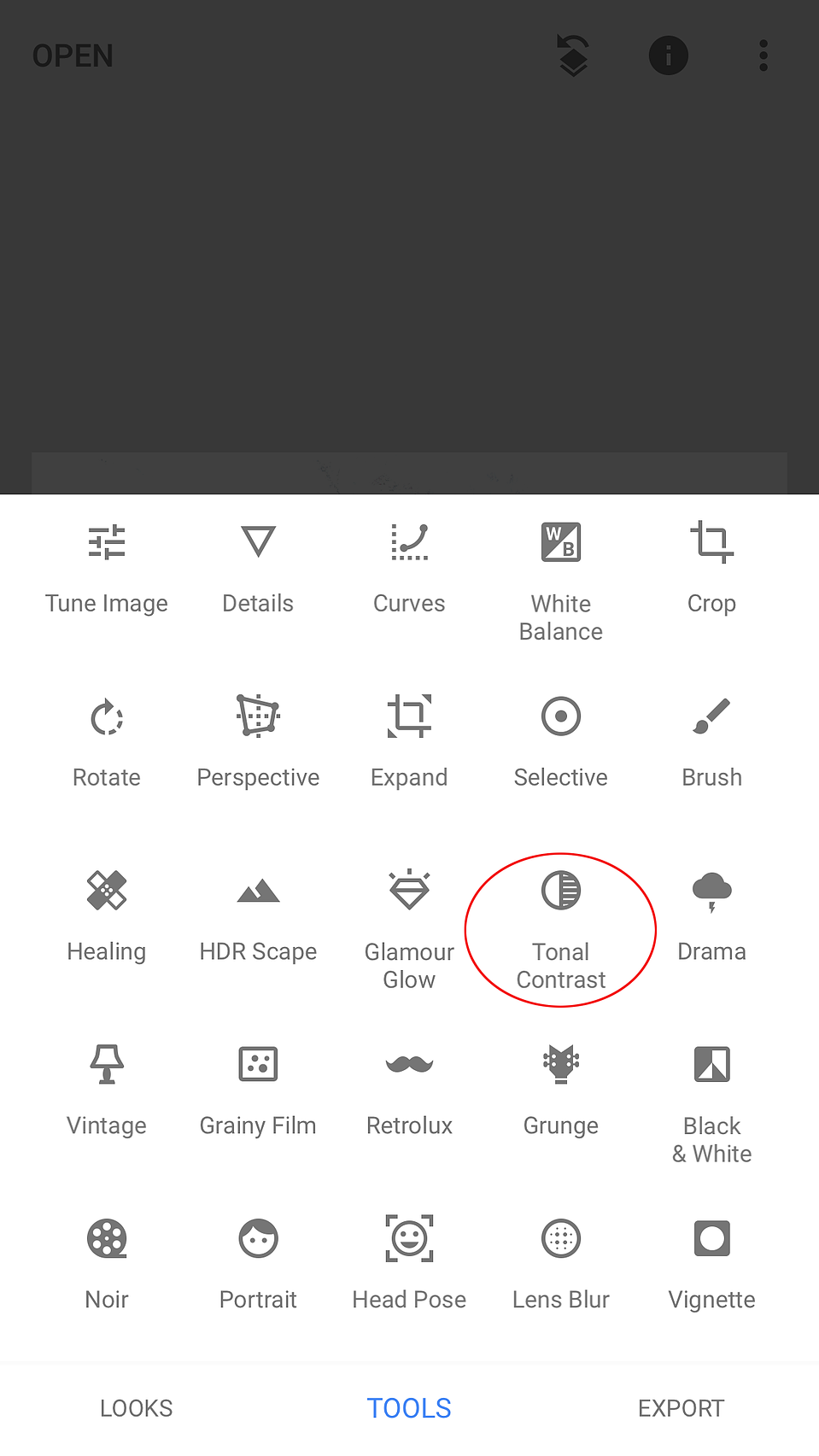This screenshot has width=819, height=1456.
Task: Select the Grainy Film filter
Action: point(258,1090)
